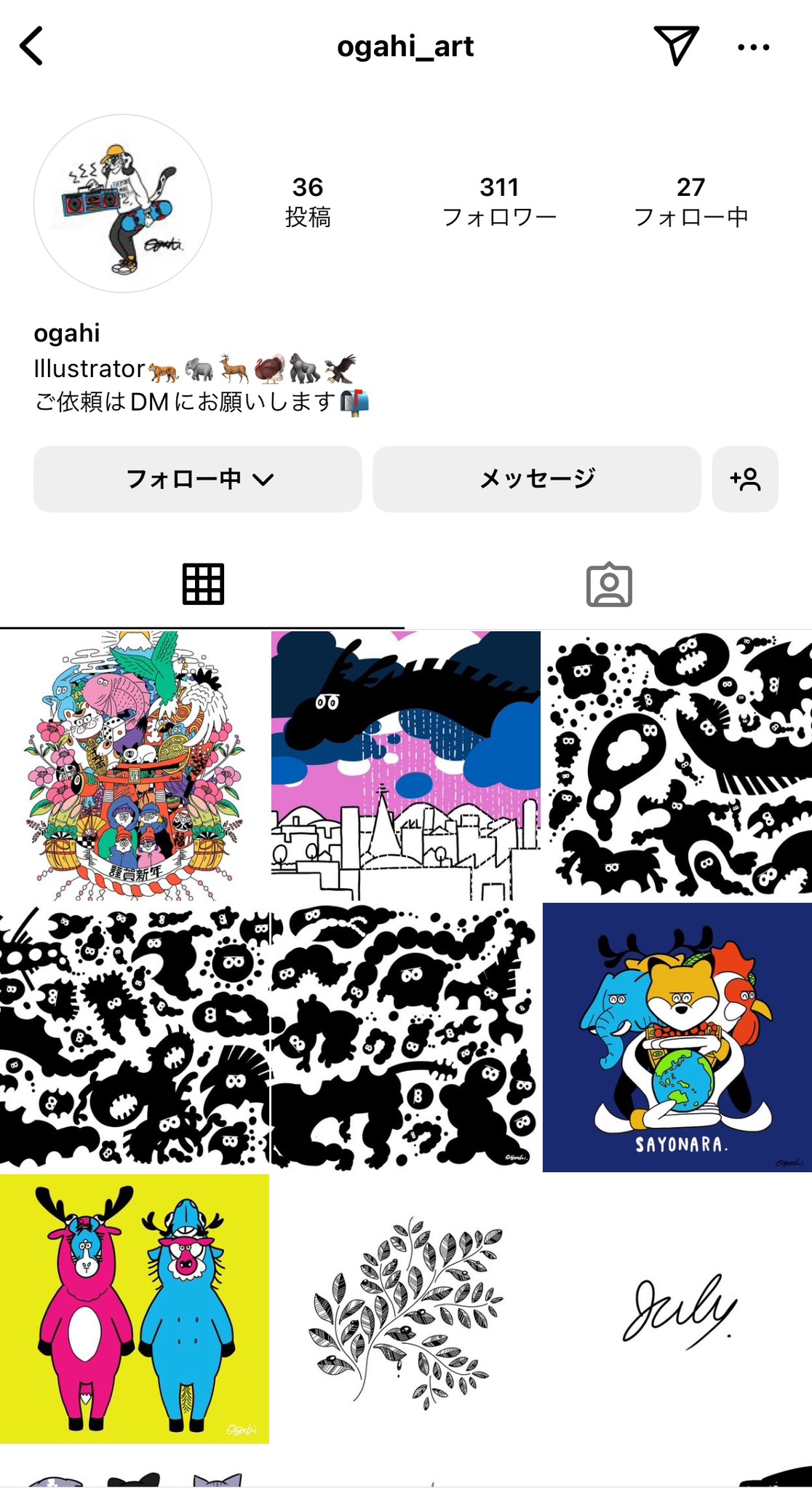Tap the paper plane send icon

tap(676, 46)
